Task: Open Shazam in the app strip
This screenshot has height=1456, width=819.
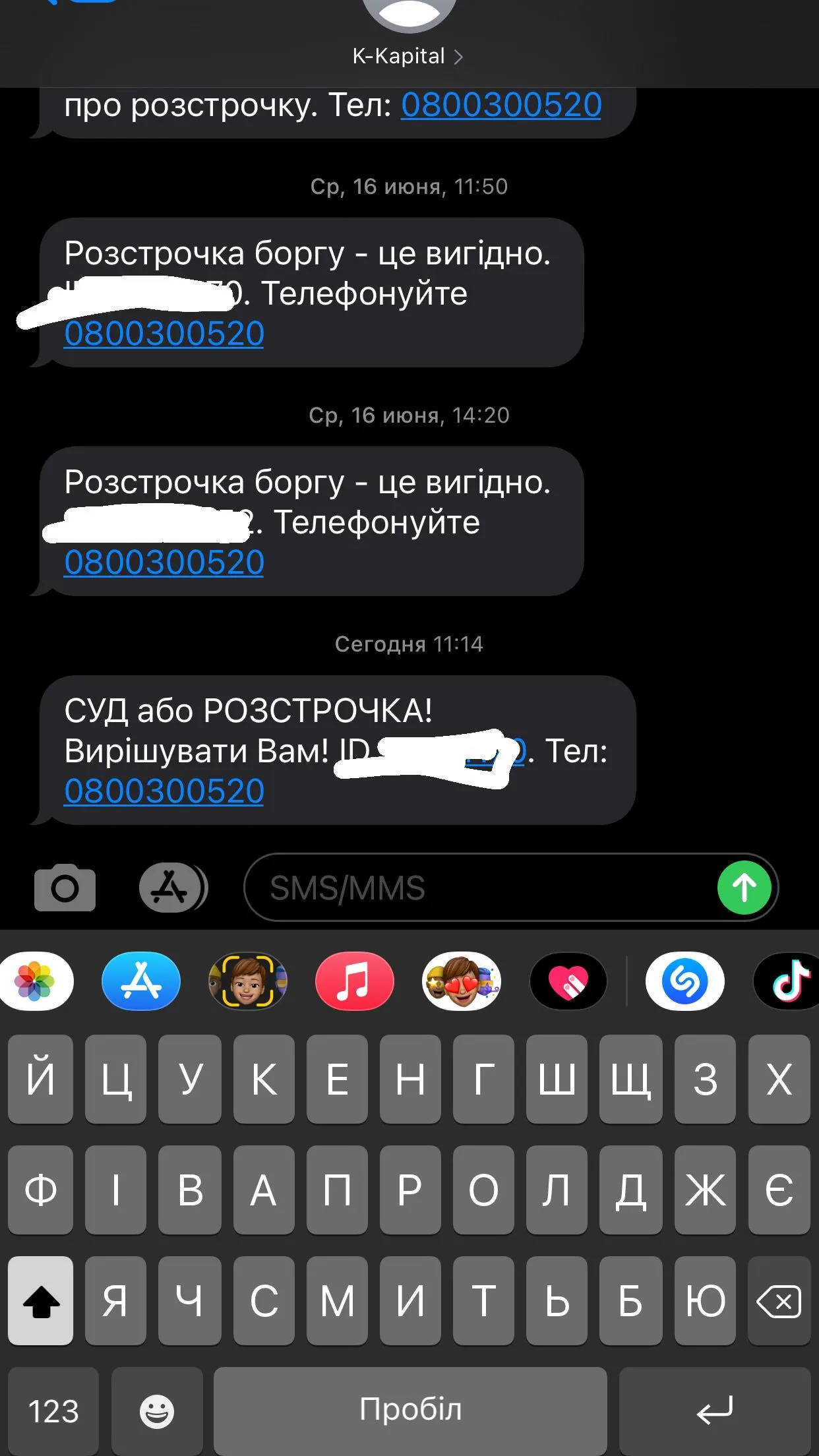Action: pos(684,981)
